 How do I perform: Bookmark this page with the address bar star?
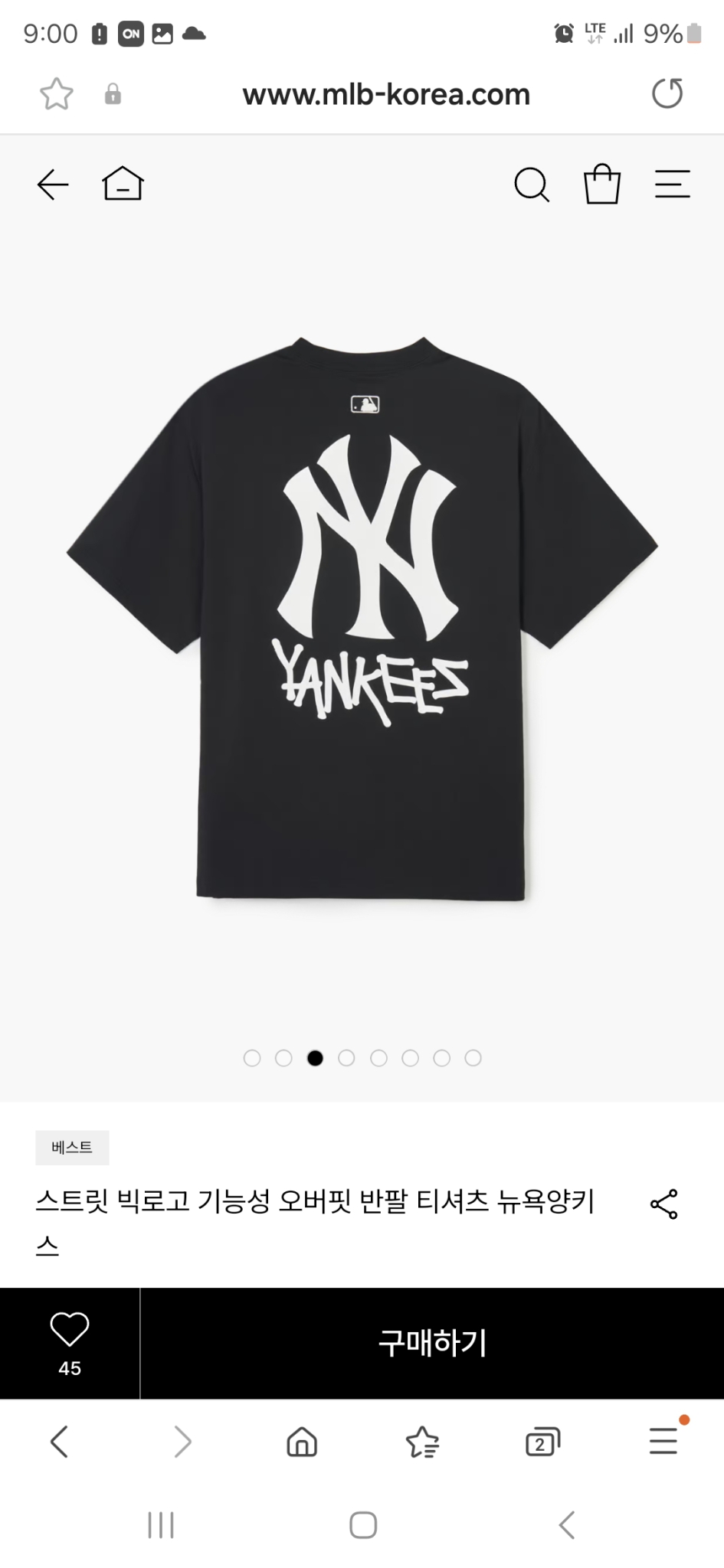point(56,95)
